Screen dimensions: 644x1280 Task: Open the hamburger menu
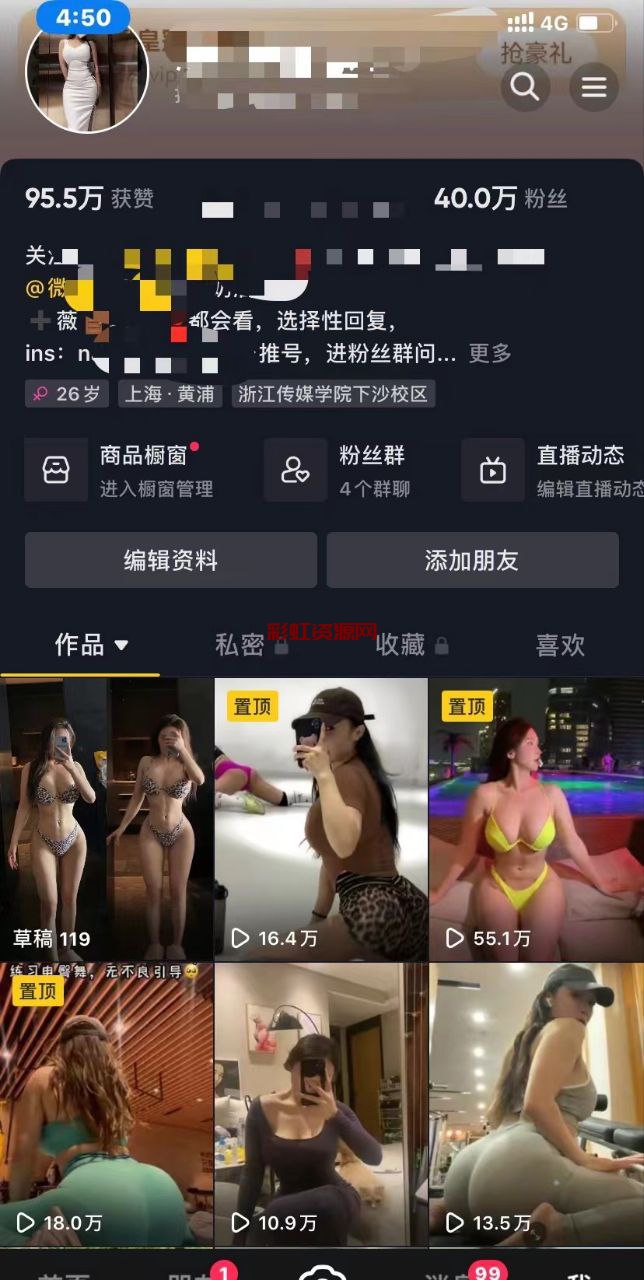594,87
